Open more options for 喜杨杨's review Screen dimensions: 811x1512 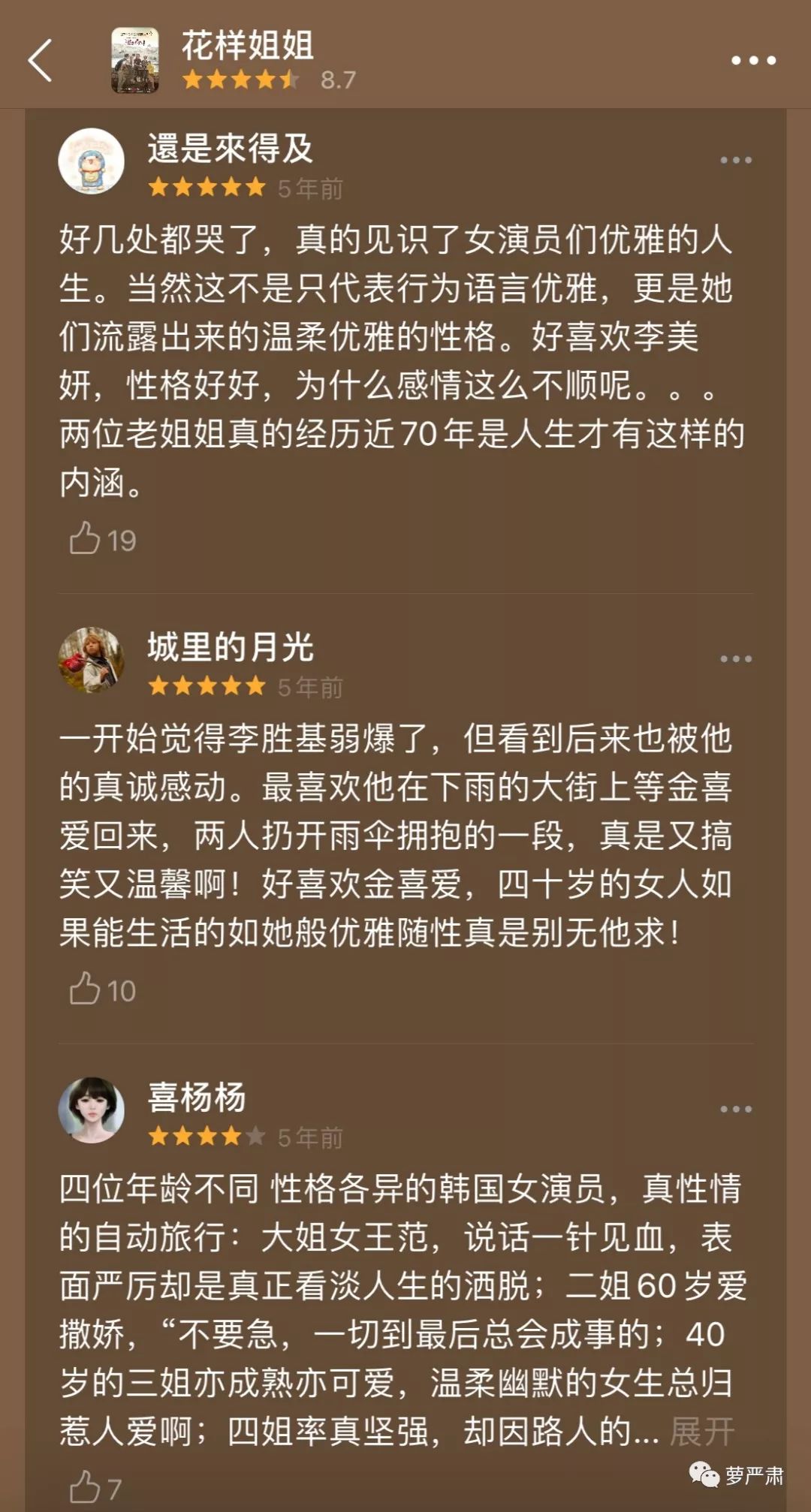pos(735,1109)
